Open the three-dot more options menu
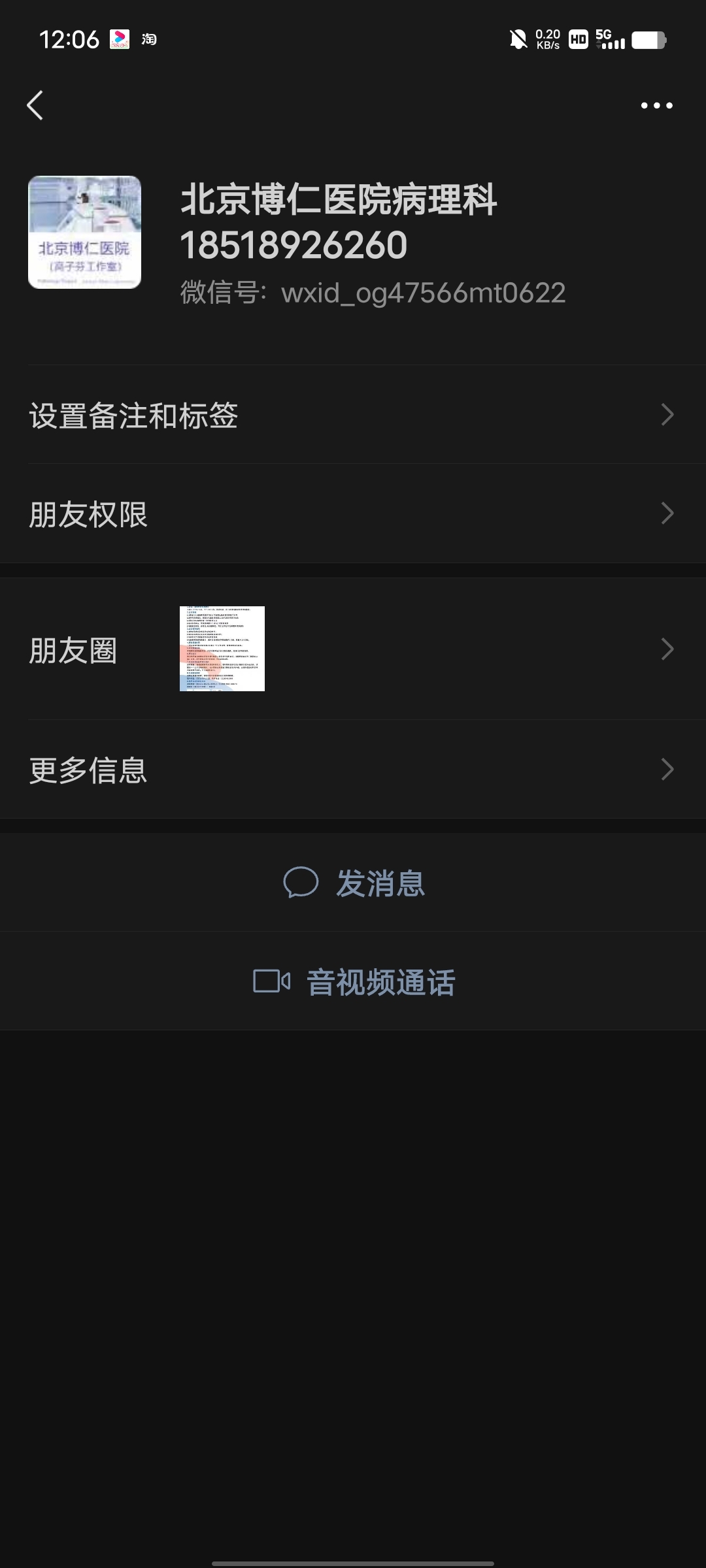Image resolution: width=706 pixels, height=1568 pixels. pyautogui.click(x=656, y=105)
